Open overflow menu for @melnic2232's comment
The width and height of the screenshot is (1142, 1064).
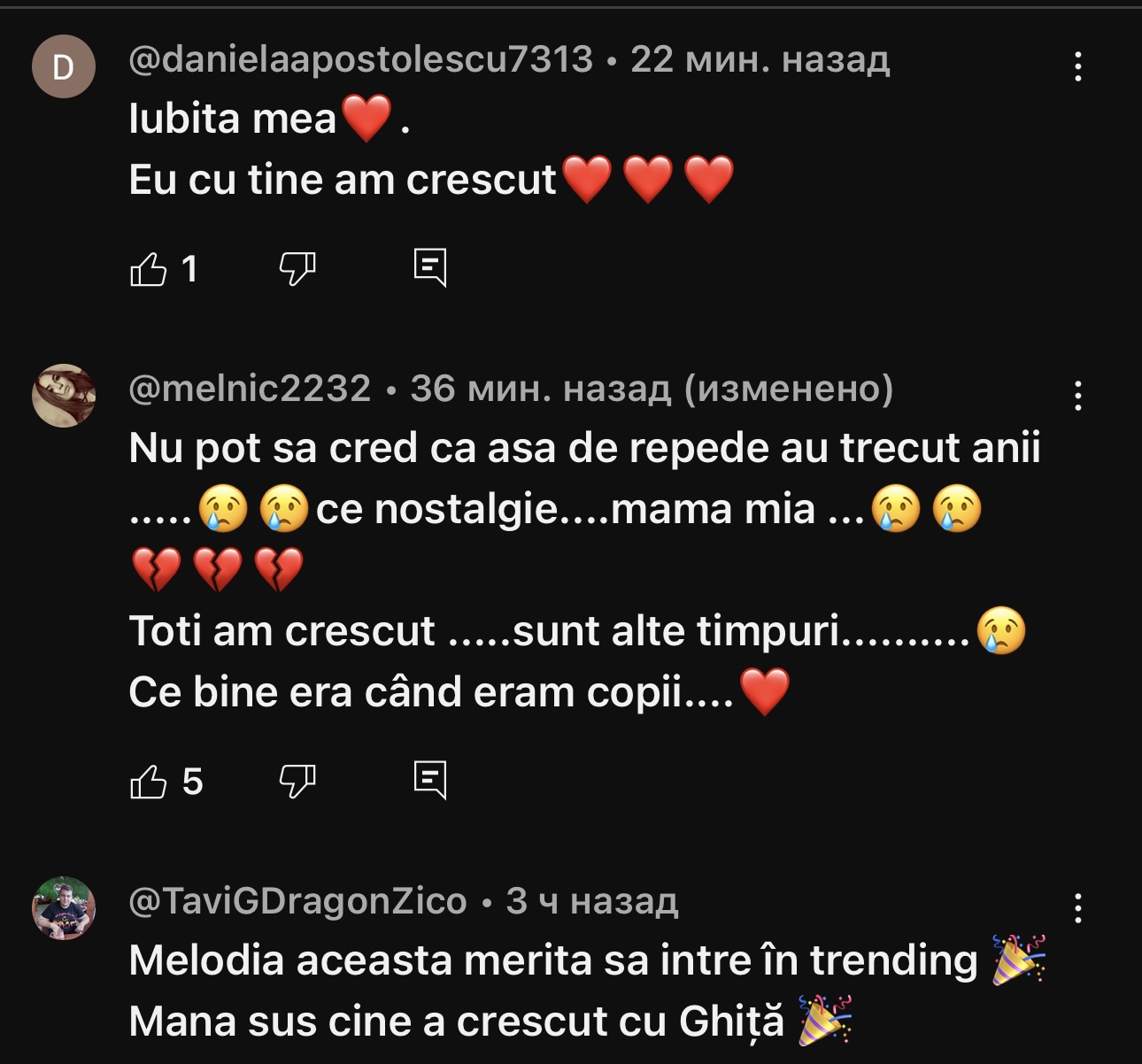tap(1077, 396)
